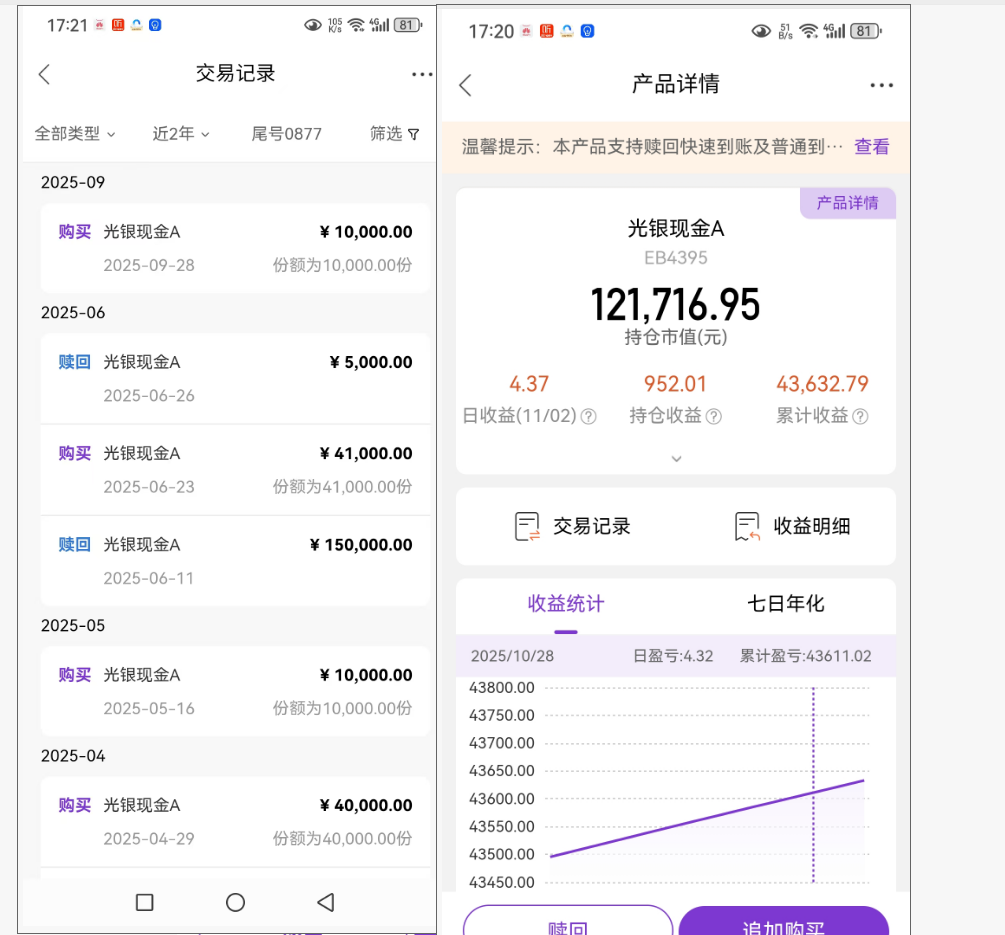Image resolution: width=1005 pixels, height=935 pixels.
Task: Tap the system home circle button
Action: point(235,903)
